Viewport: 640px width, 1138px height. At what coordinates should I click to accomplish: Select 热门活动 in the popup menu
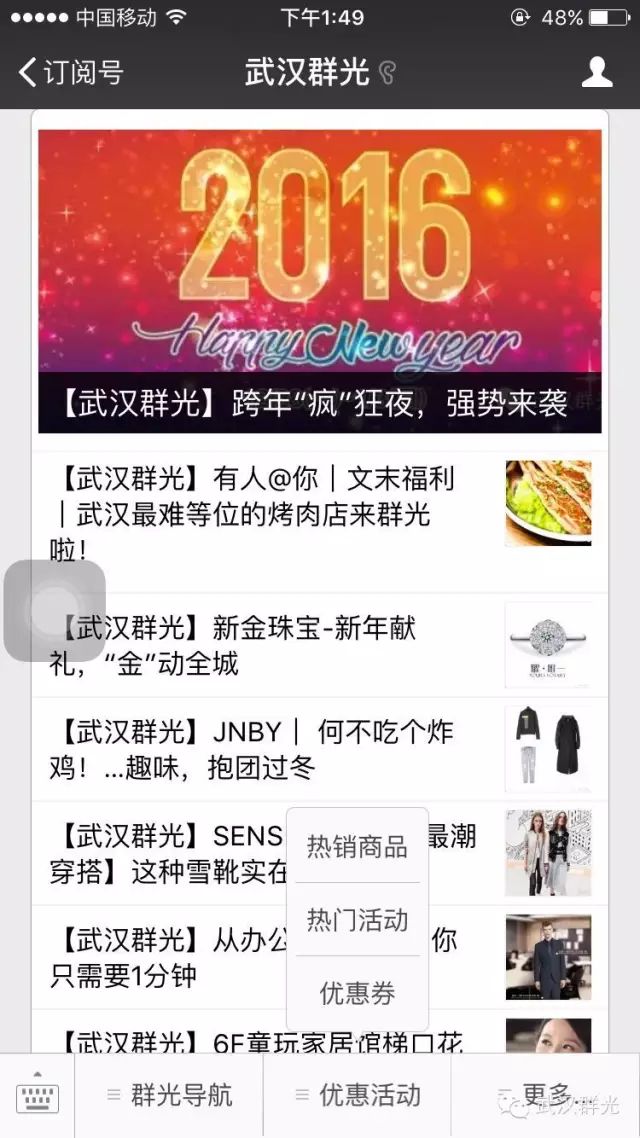coord(357,920)
